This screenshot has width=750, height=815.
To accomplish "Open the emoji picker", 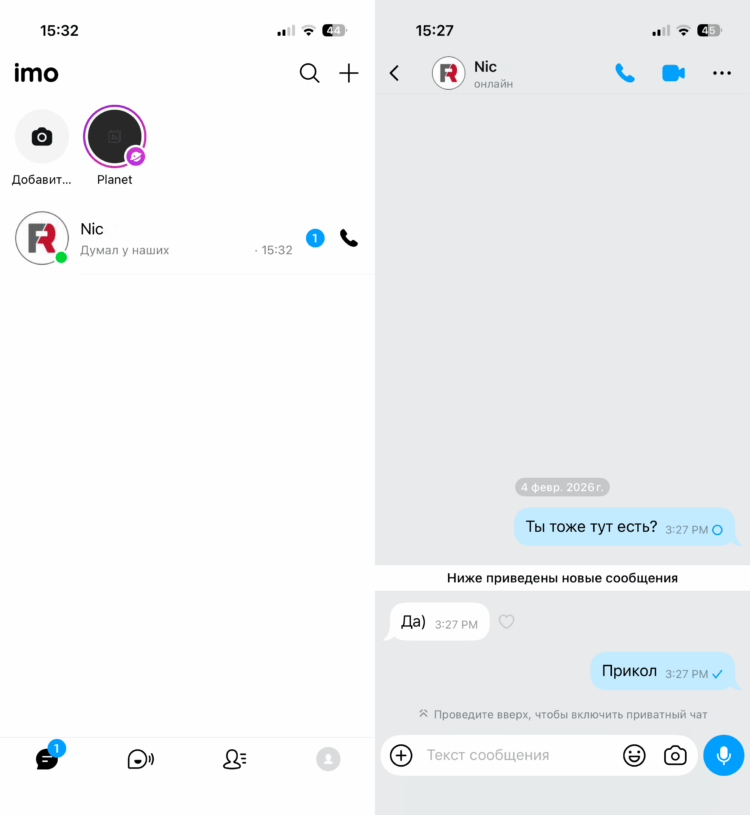I will pos(634,755).
